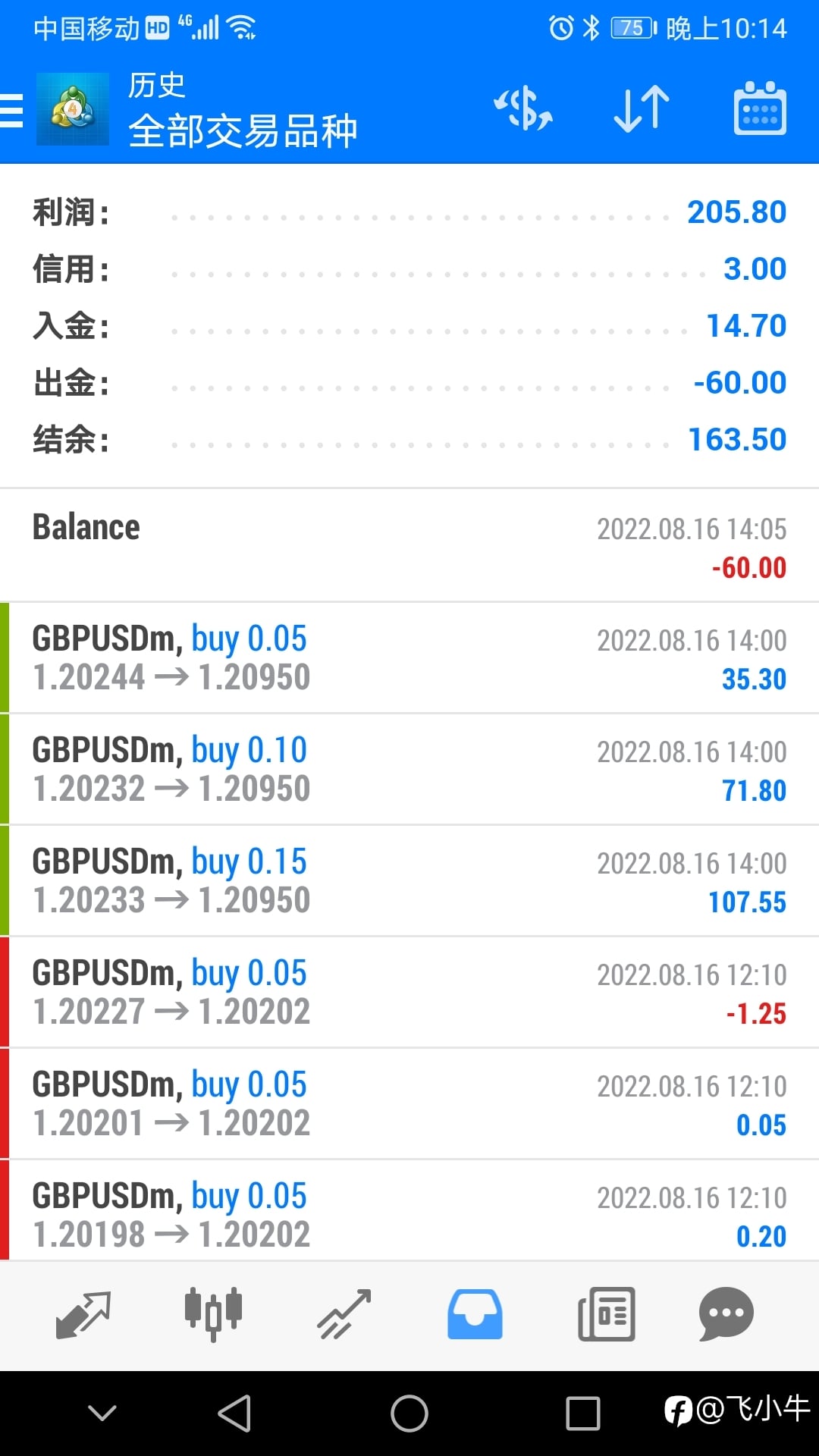The image size is (819, 1456).
Task: Open the symbol filter with dollar icon
Action: 523,109
